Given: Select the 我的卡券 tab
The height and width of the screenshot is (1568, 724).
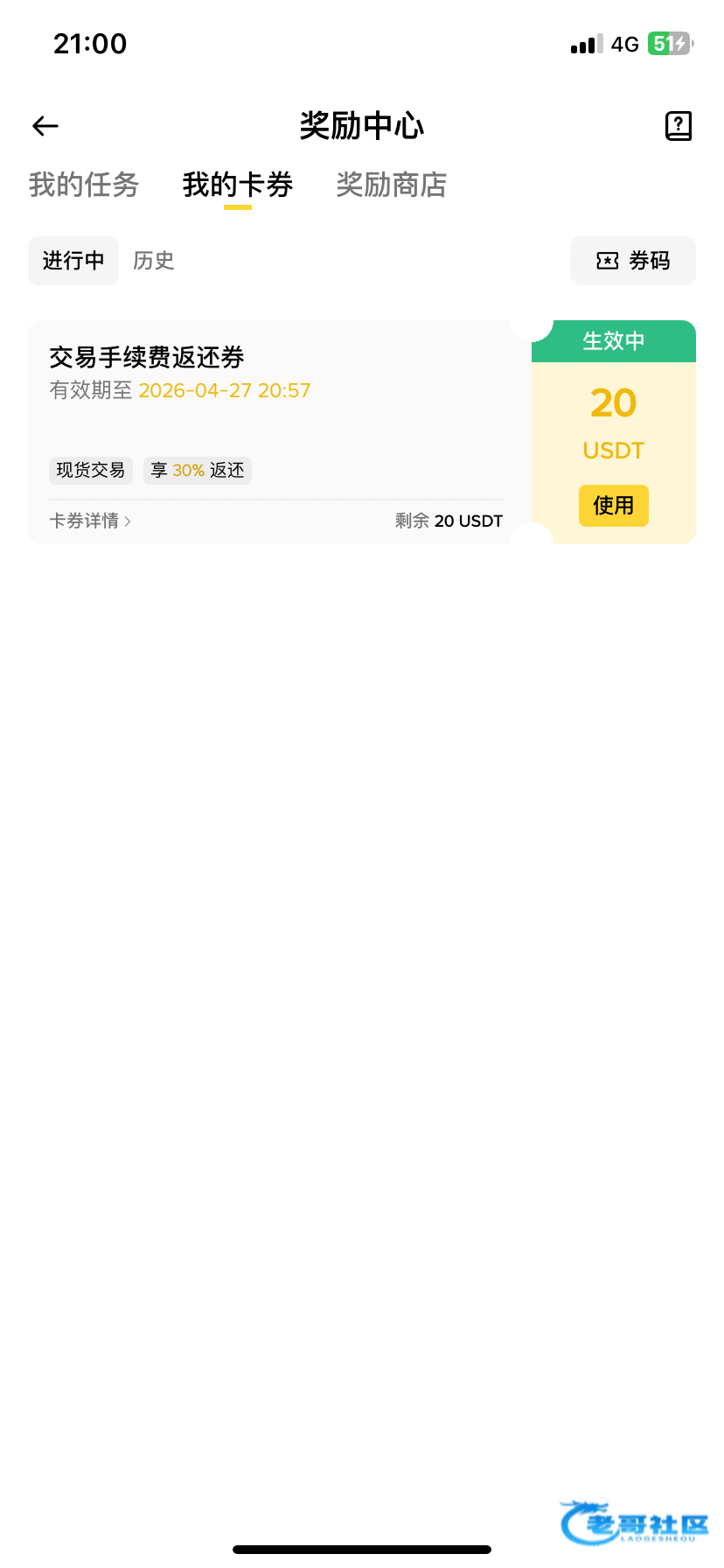Looking at the screenshot, I should point(238,185).
